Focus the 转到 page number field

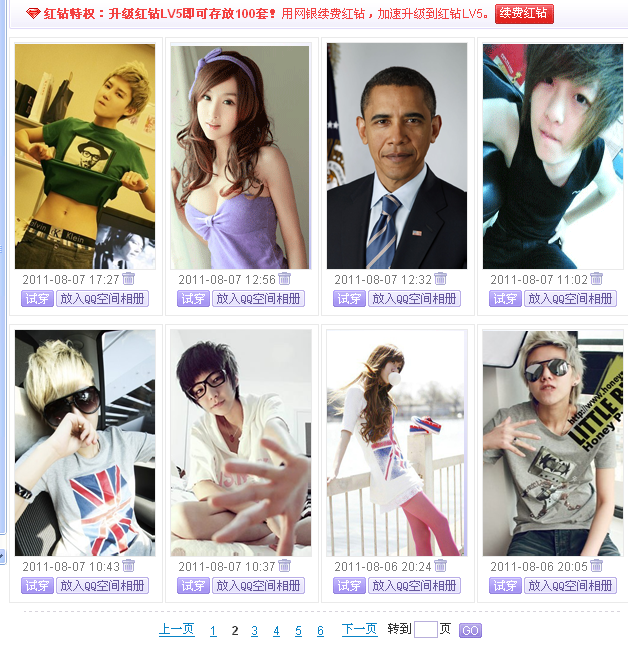425,630
